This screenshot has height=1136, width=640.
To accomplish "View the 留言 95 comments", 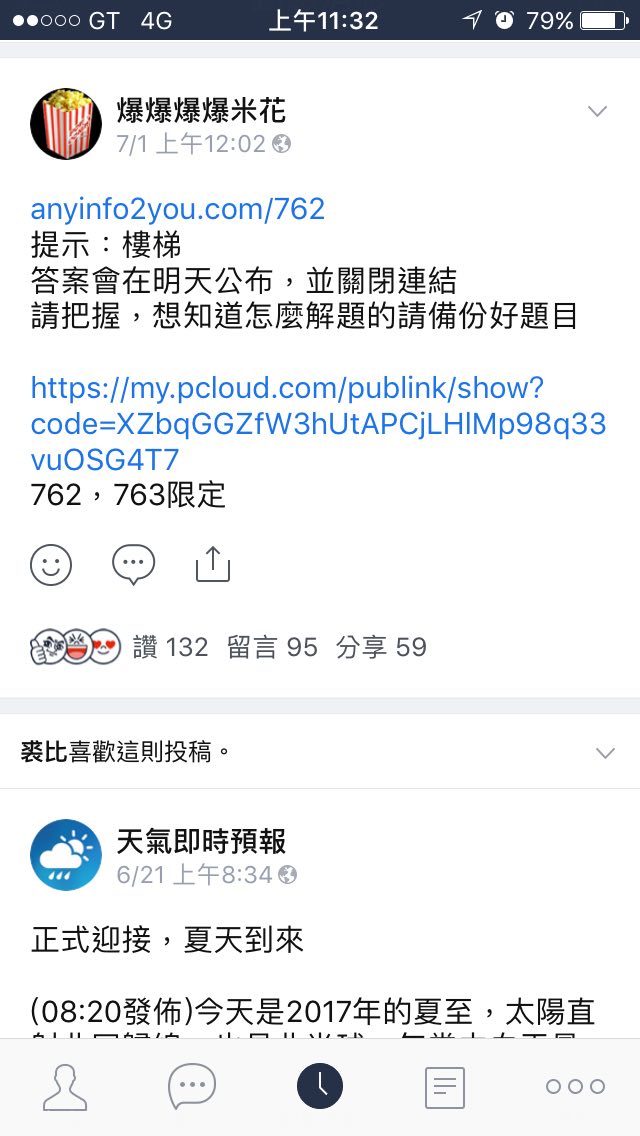I will [272, 648].
